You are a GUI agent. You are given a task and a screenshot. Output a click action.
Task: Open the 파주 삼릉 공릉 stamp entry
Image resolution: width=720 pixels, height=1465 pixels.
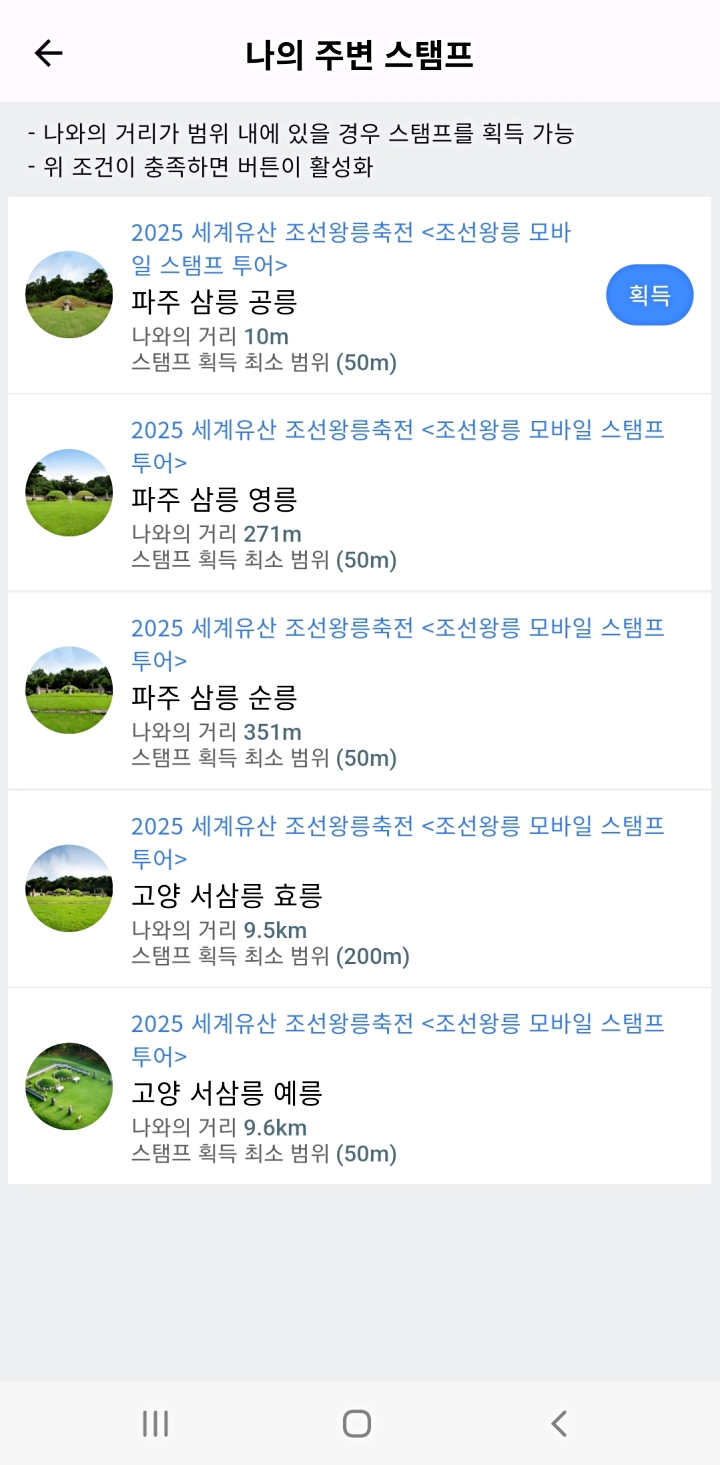pyautogui.click(x=214, y=301)
